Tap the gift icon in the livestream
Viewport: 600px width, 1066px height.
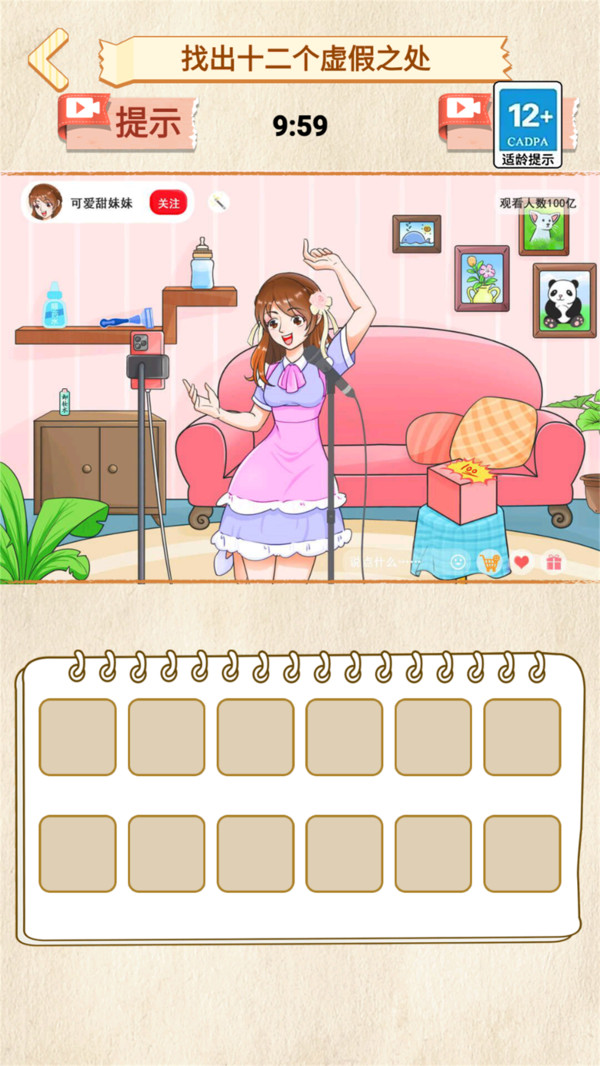coord(553,562)
